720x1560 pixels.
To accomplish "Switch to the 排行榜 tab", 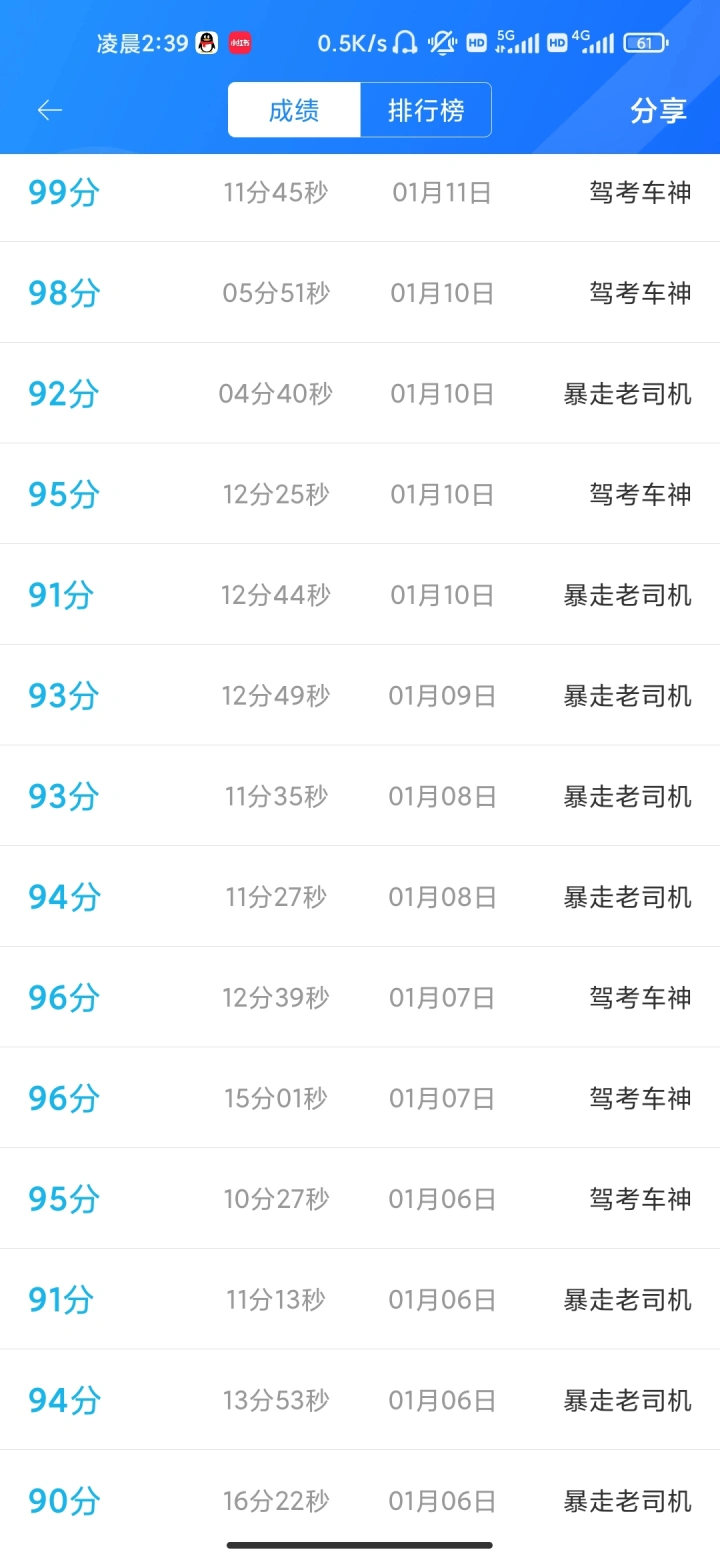I will 426,110.
